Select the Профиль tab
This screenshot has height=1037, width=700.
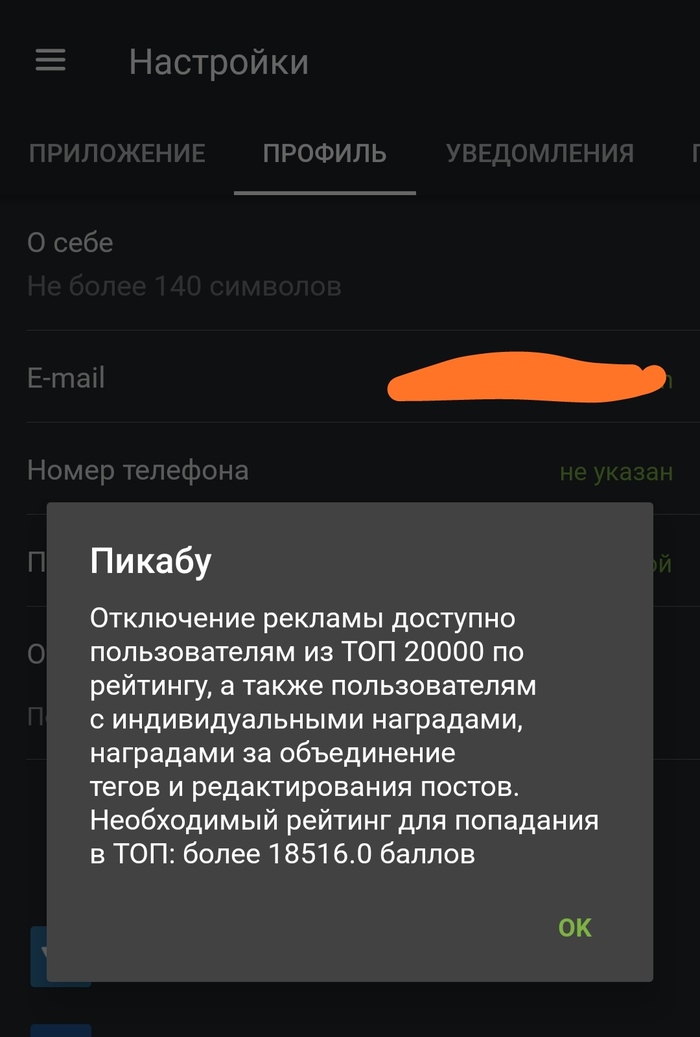(x=324, y=153)
